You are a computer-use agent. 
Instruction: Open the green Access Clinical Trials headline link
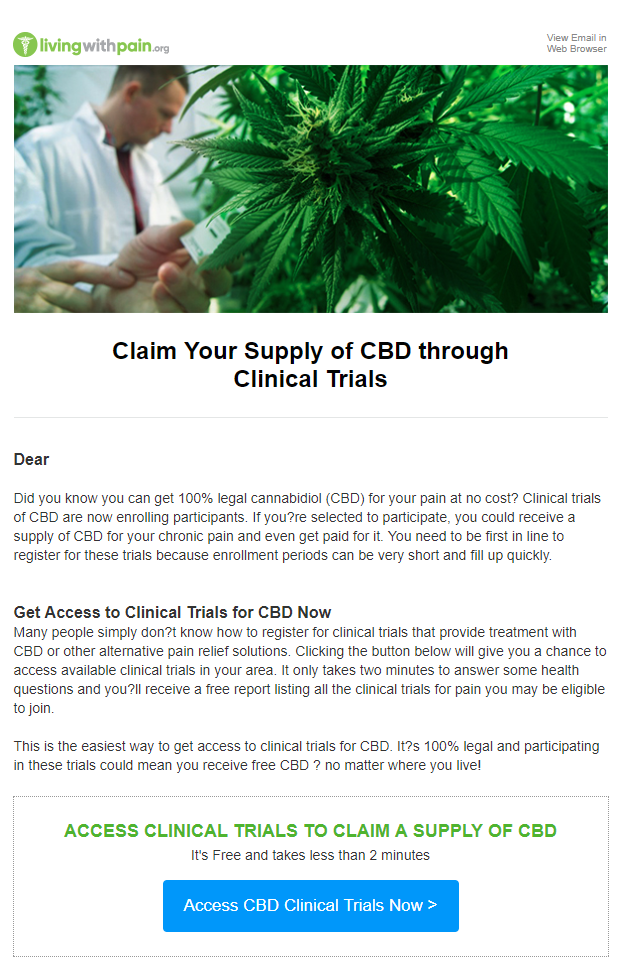310,831
